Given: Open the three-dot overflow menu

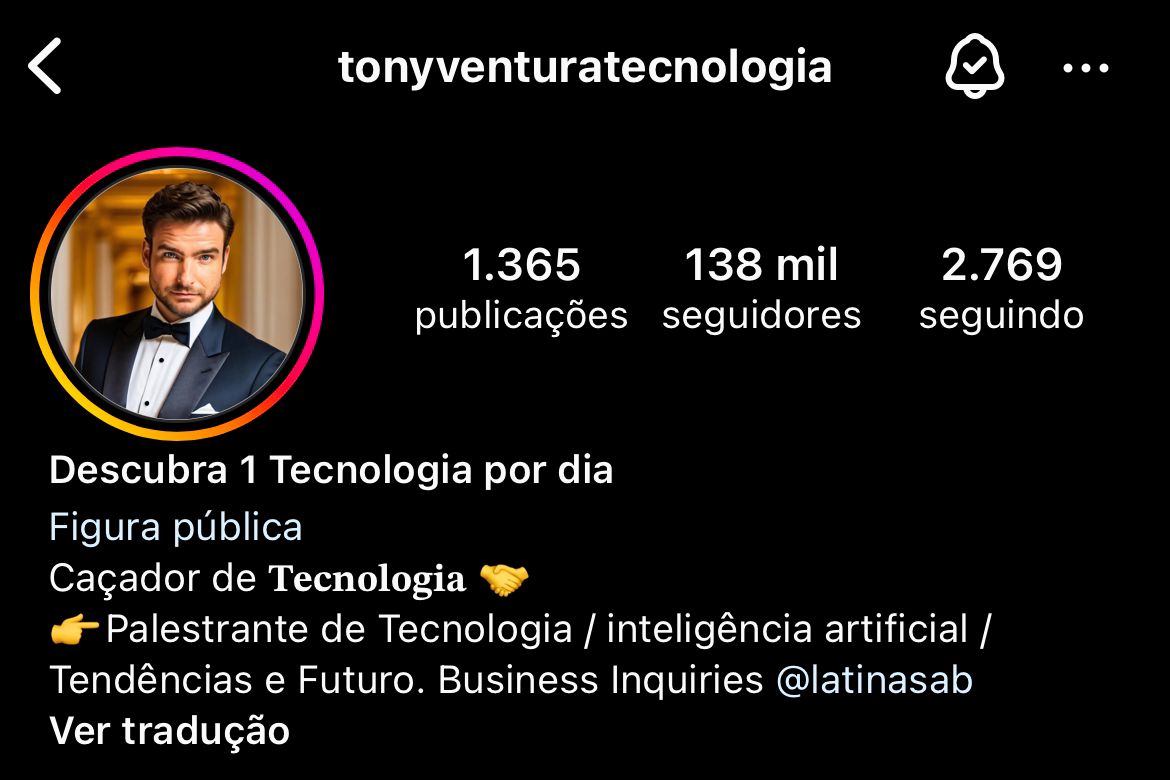Looking at the screenshot, I should click(1085, 68).
